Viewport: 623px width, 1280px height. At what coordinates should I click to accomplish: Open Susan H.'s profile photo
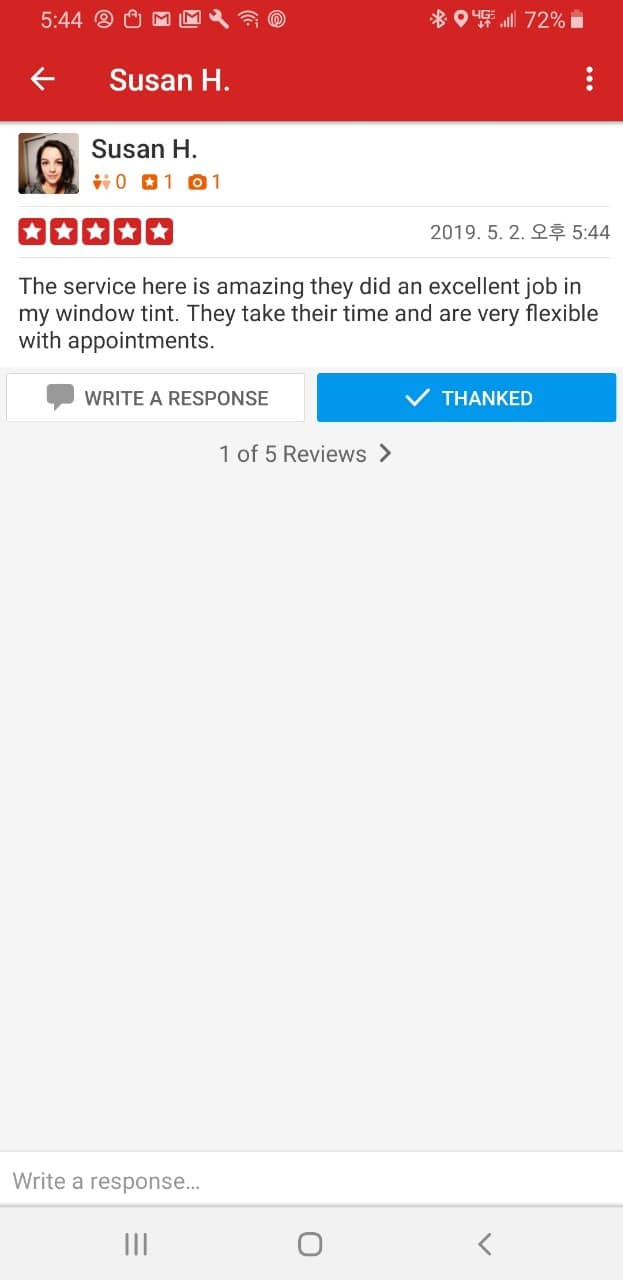49,163
